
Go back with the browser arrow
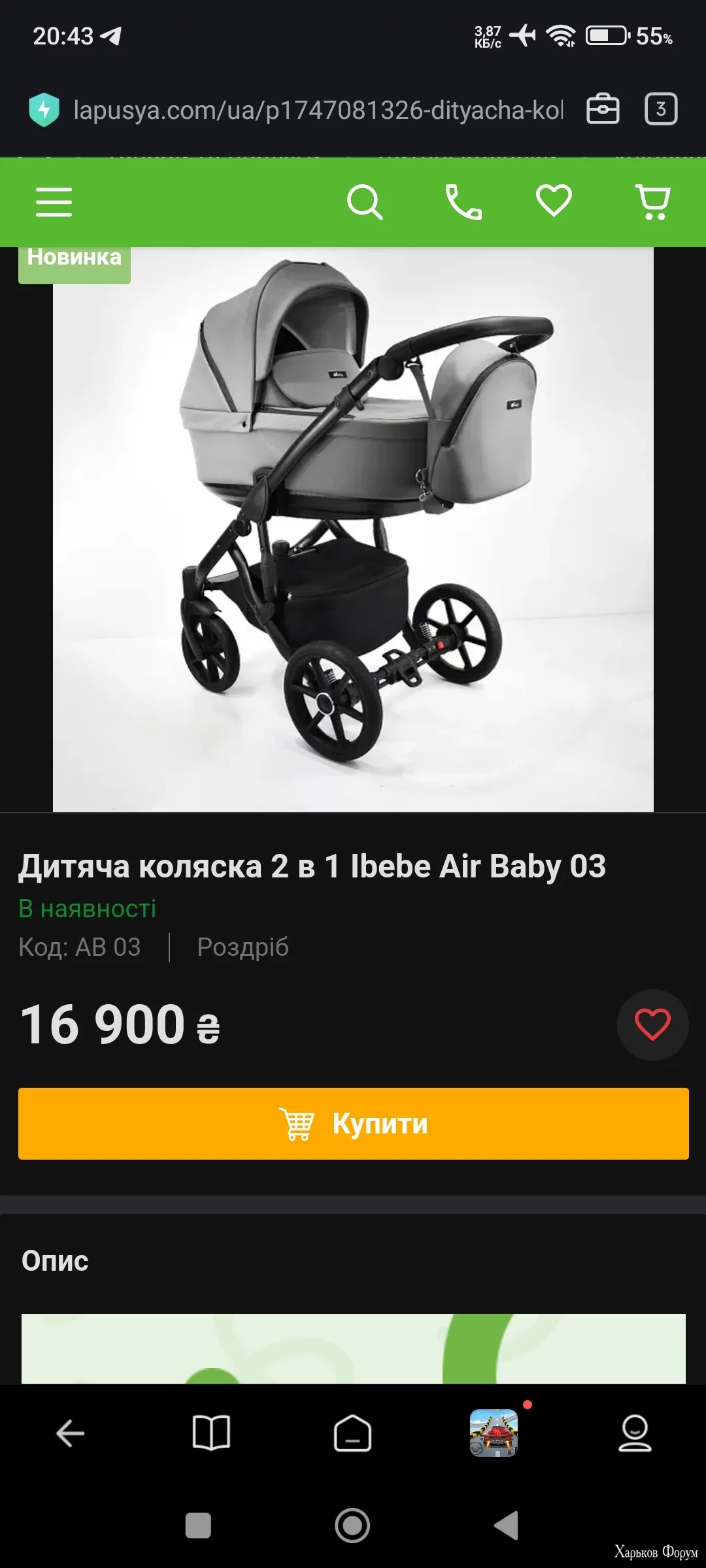[71, 1433]
